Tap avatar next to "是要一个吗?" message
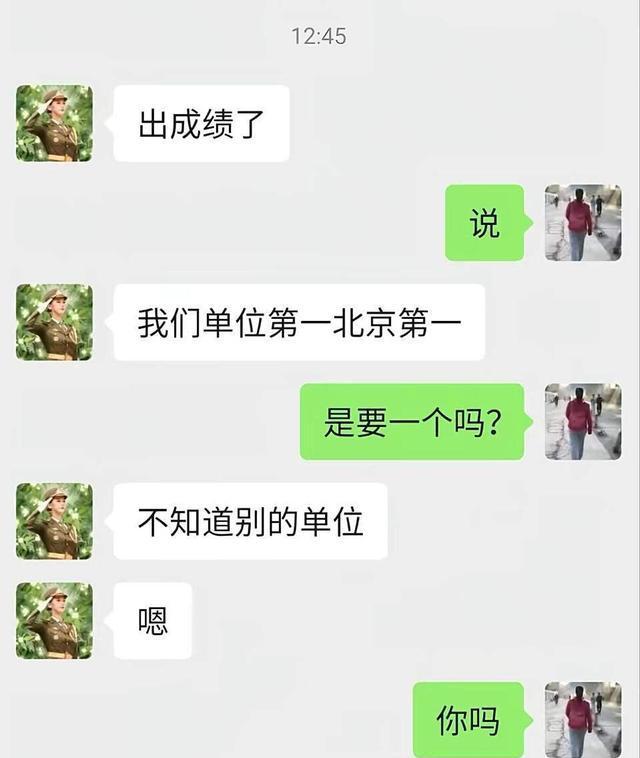The height and width of the screenshot is (758, 640). 583,421
